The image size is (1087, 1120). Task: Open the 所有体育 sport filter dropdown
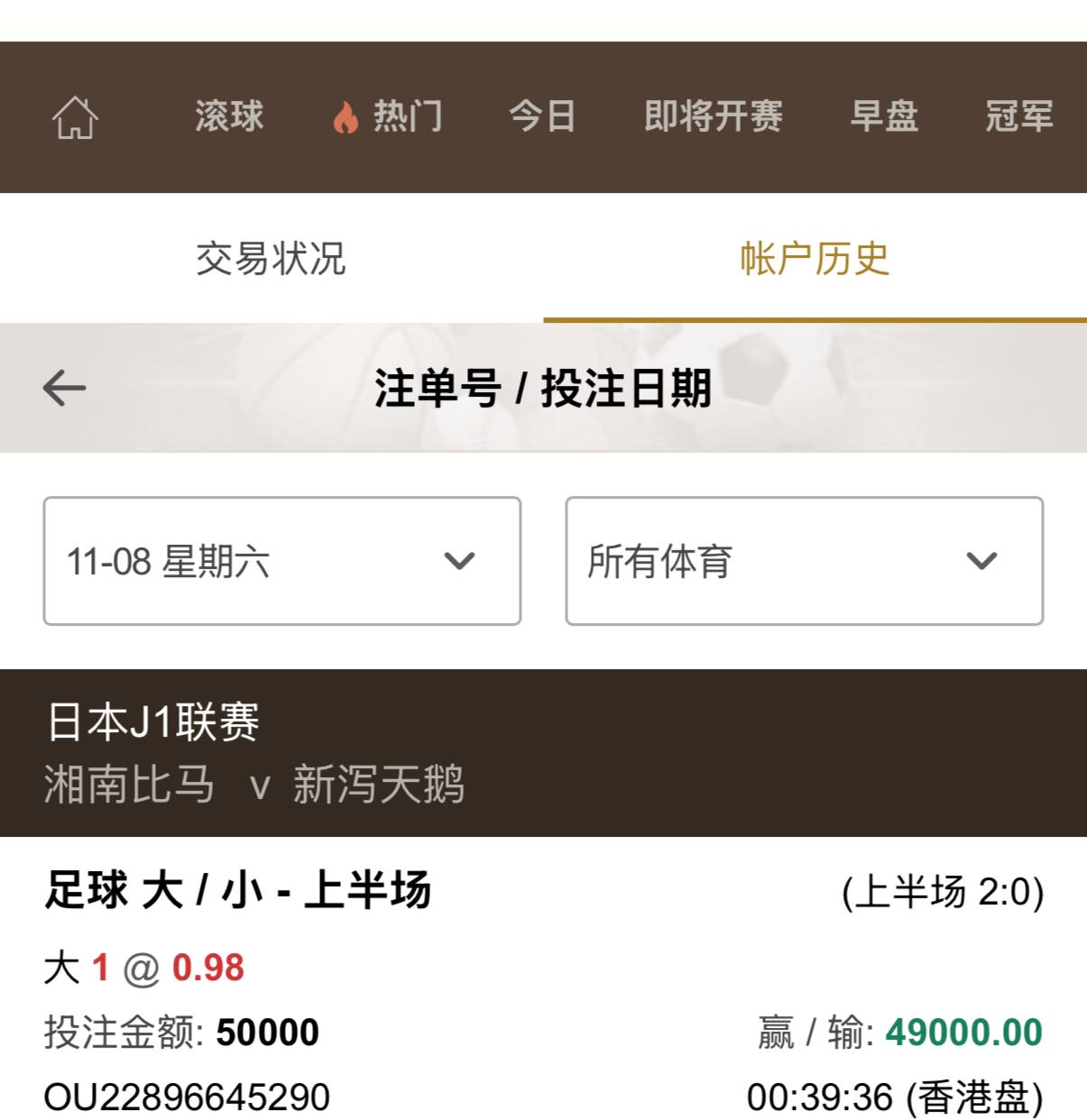[x=804, y=561]
